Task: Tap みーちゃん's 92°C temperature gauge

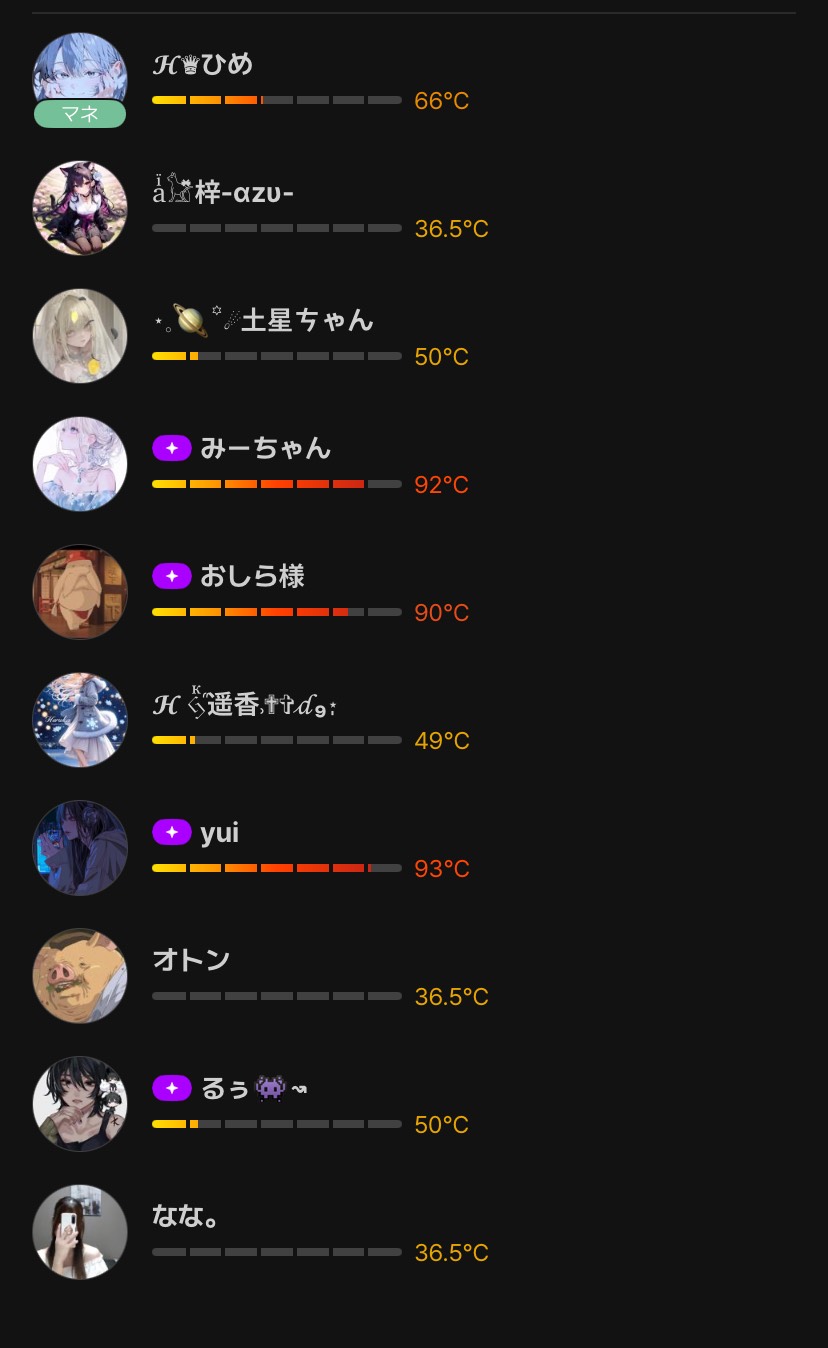Action: click(277, 484)
